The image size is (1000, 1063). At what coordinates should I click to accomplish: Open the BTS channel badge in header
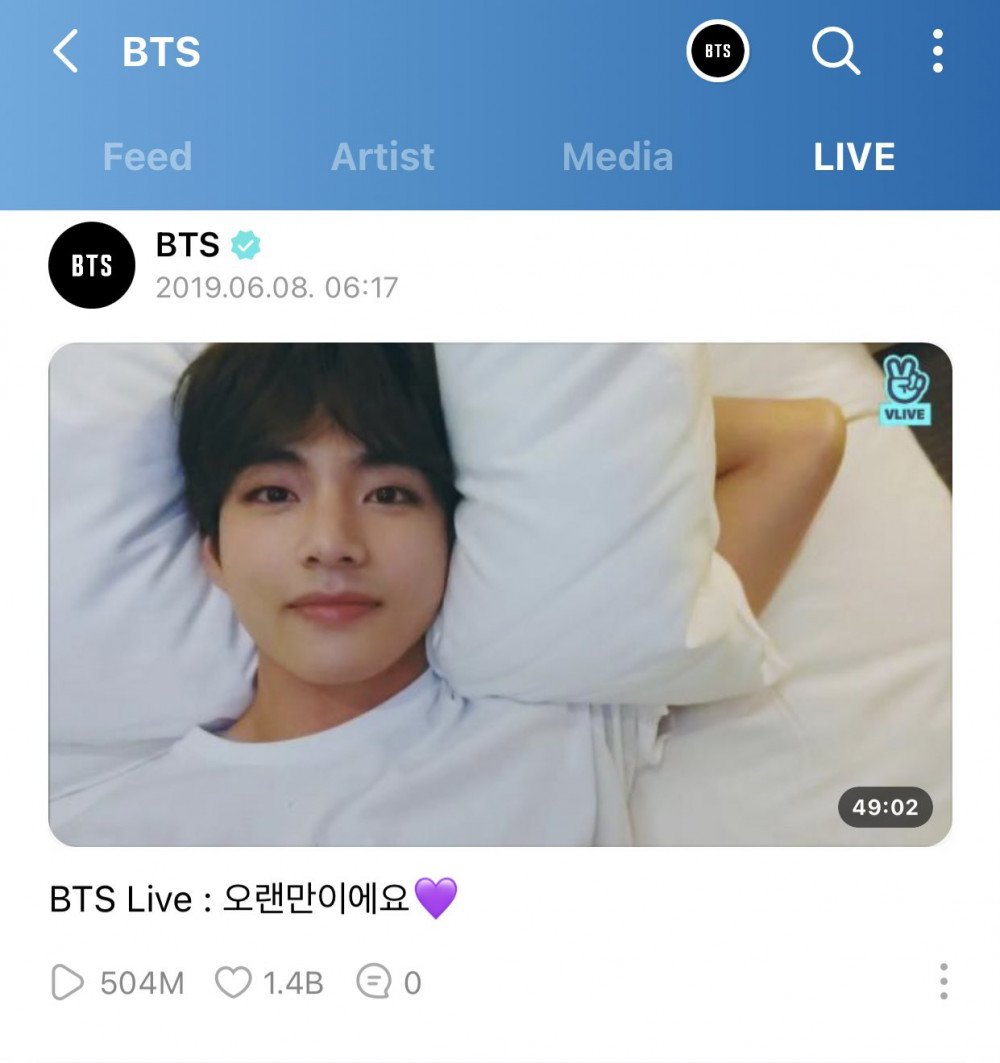717,51
